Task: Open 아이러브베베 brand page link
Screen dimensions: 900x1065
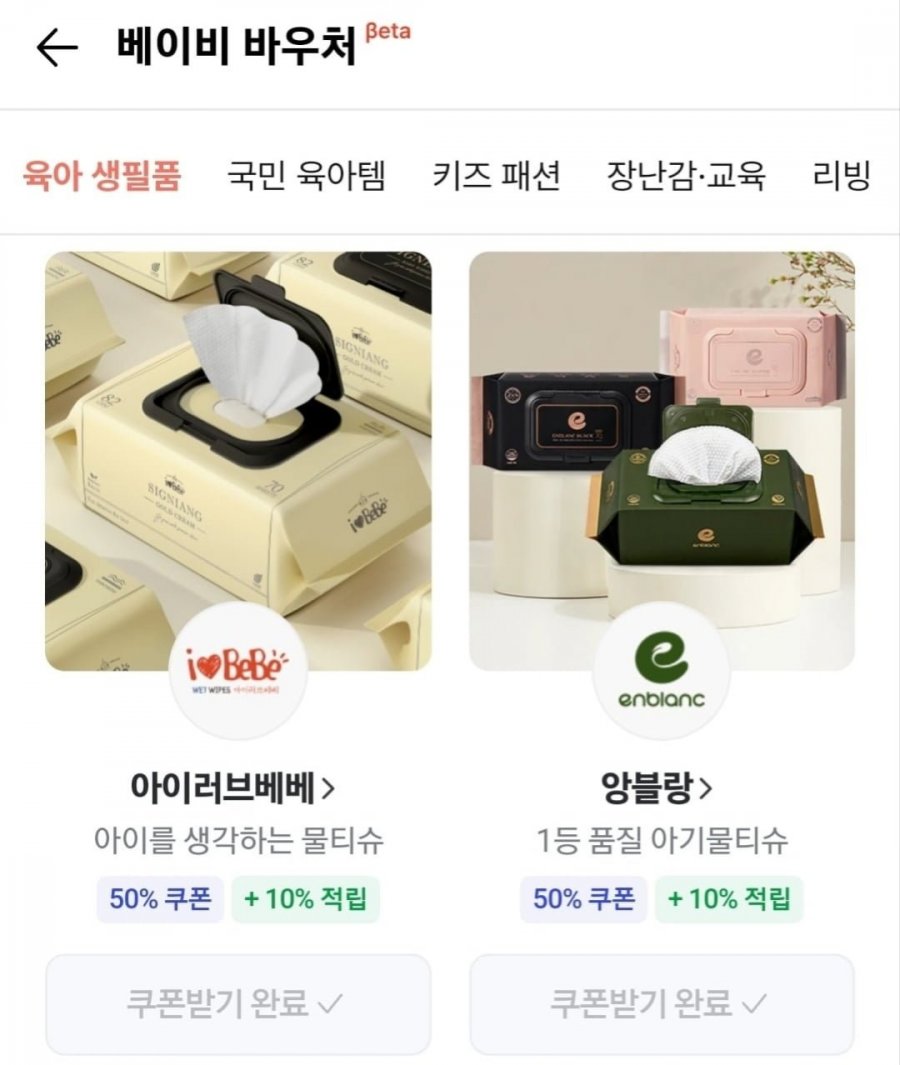Action: [233, 788]
